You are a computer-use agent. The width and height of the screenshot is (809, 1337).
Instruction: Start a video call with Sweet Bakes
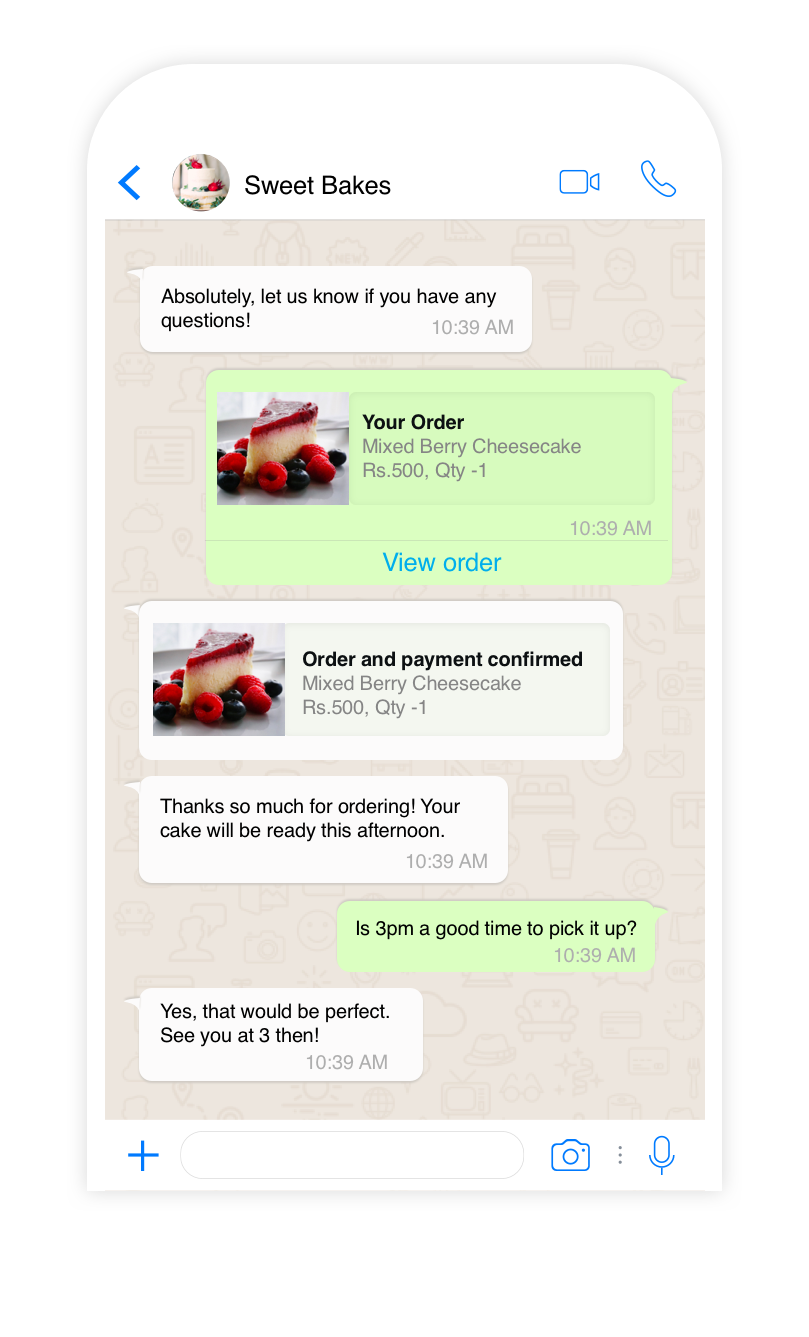point(579,182)
